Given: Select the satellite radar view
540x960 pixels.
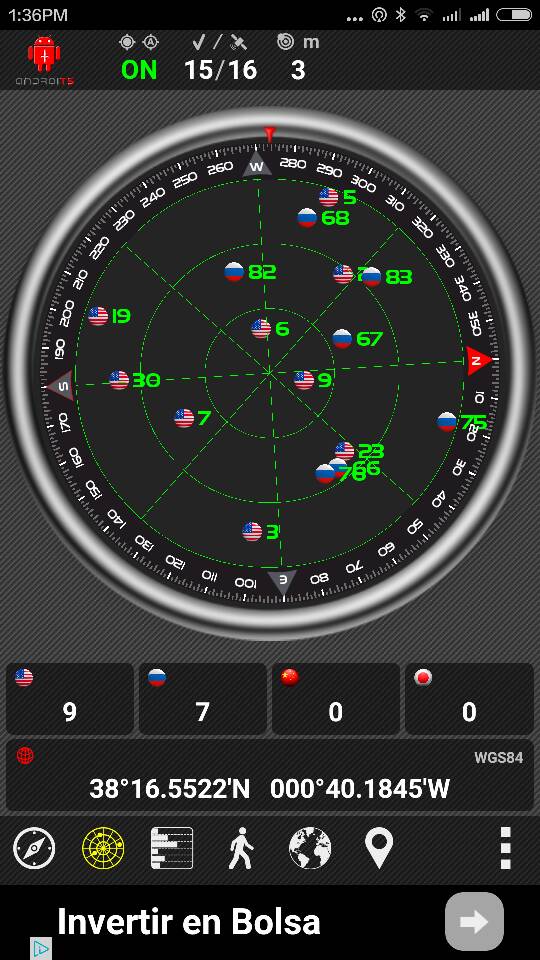Looking at the screenshot, I should click(x=103, y=848).
